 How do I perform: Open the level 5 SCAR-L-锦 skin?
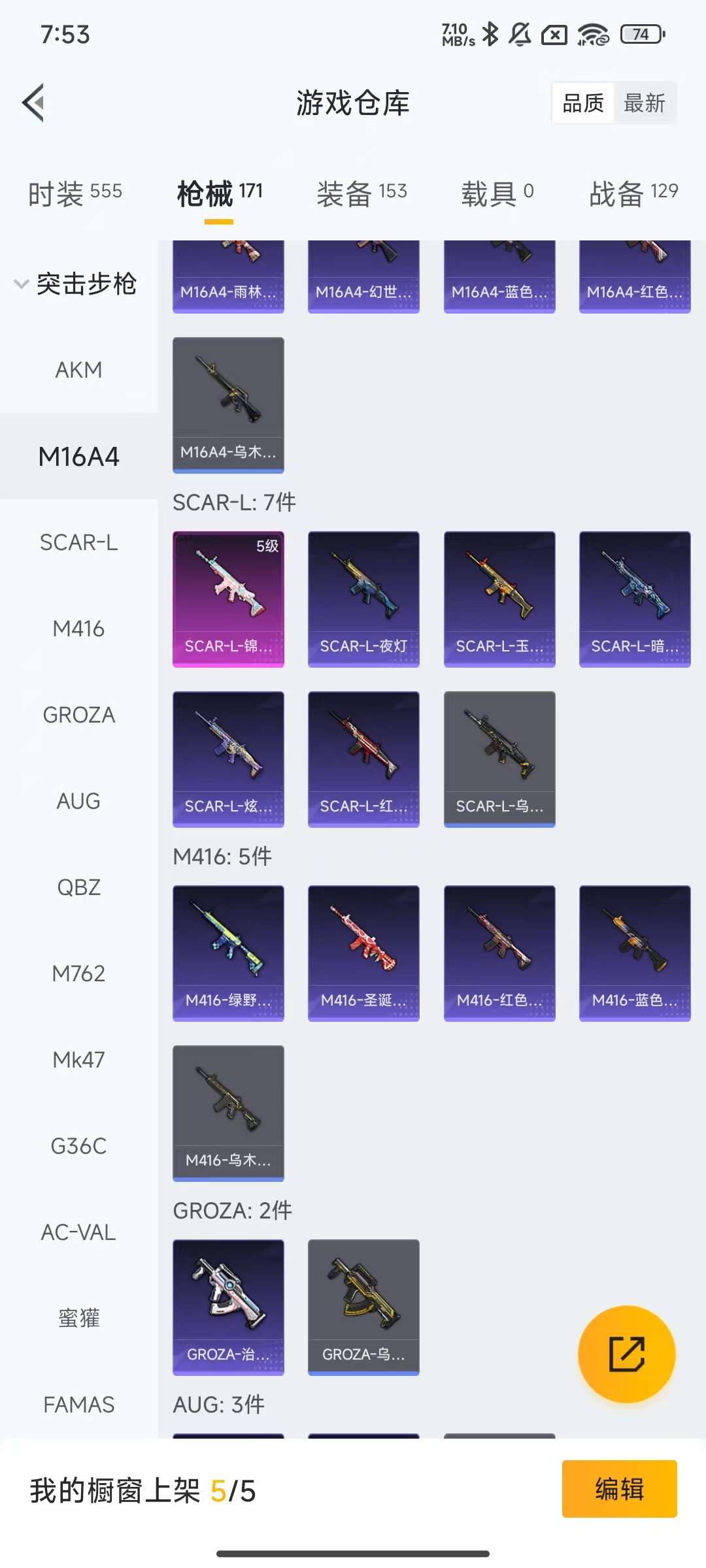[228, 598]
